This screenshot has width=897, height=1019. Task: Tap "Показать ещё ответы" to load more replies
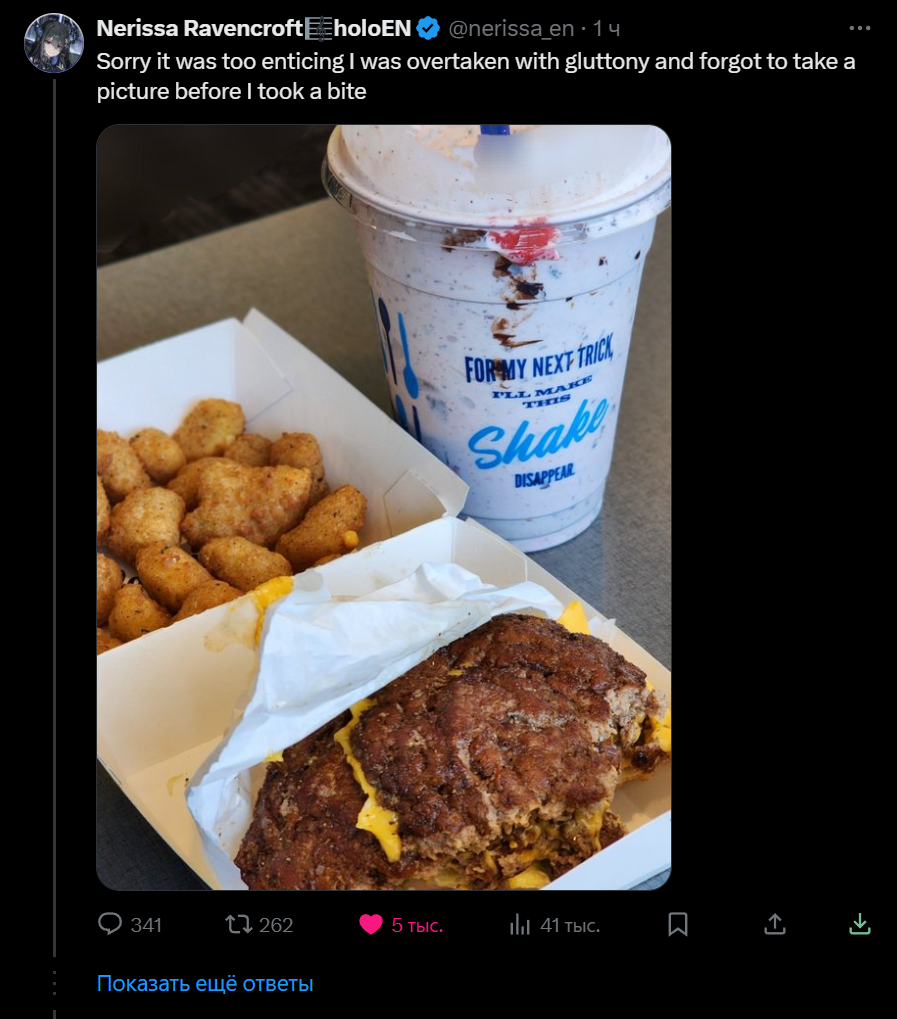coord(205,983)
